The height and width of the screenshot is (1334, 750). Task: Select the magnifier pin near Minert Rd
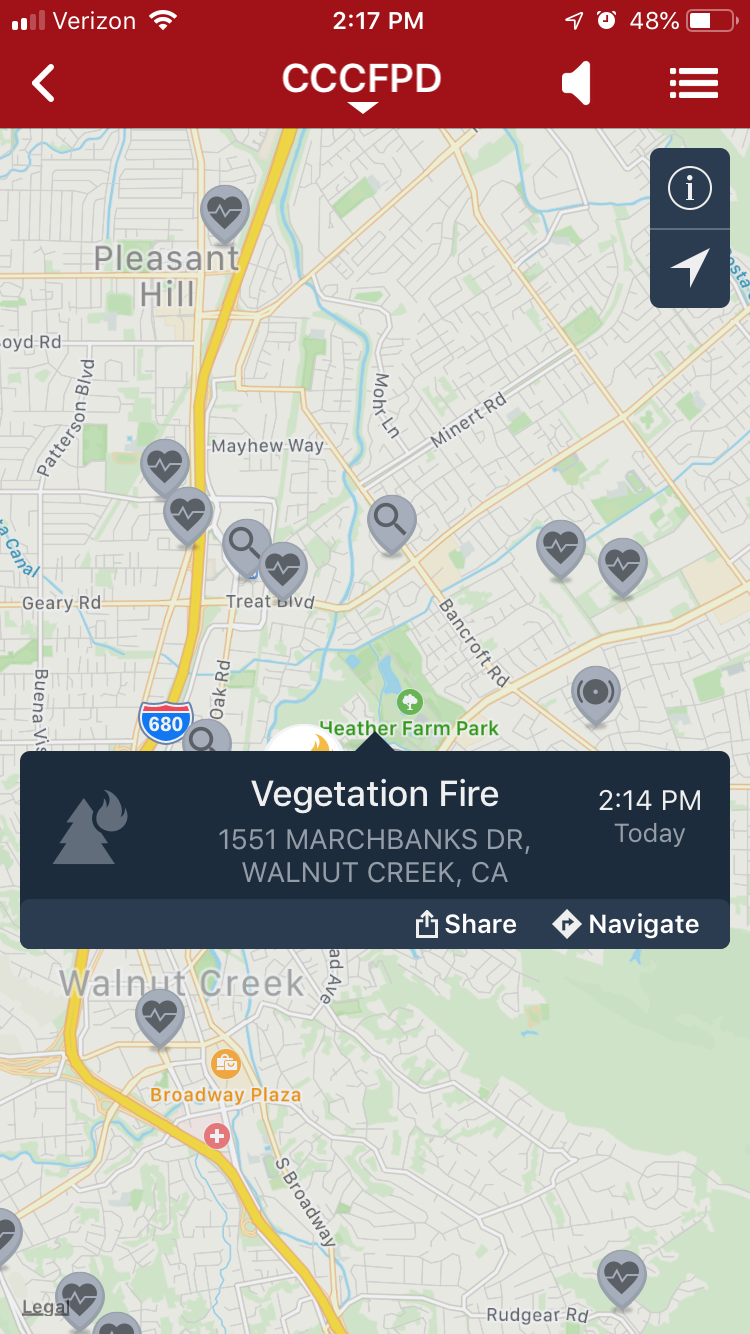point(391,520)
